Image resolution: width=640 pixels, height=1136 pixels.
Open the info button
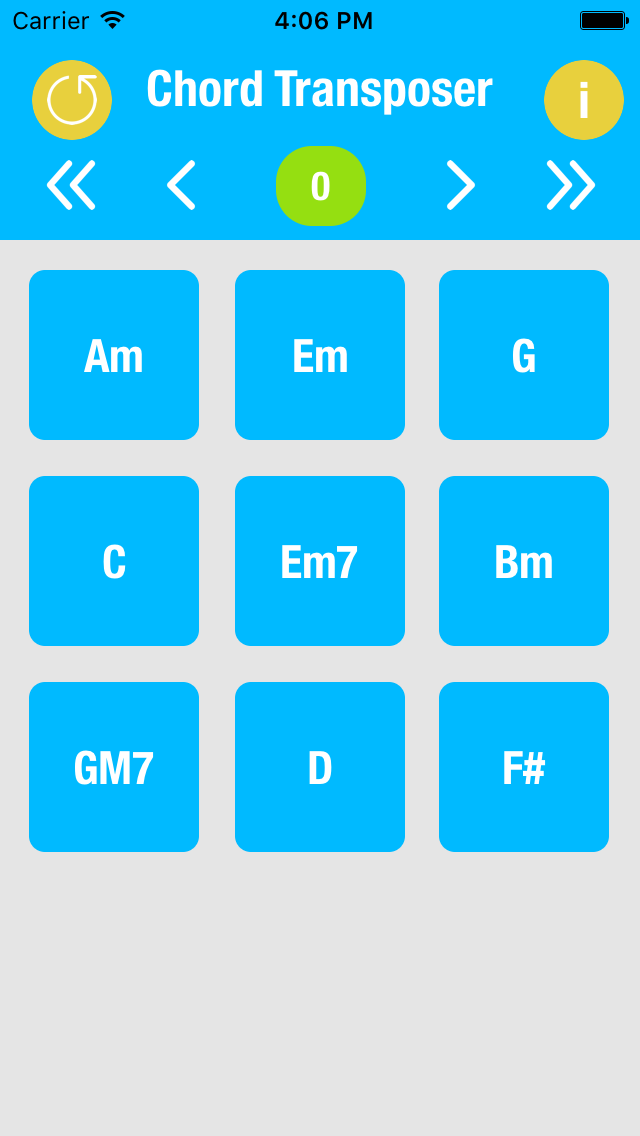[x=583, y=100]
